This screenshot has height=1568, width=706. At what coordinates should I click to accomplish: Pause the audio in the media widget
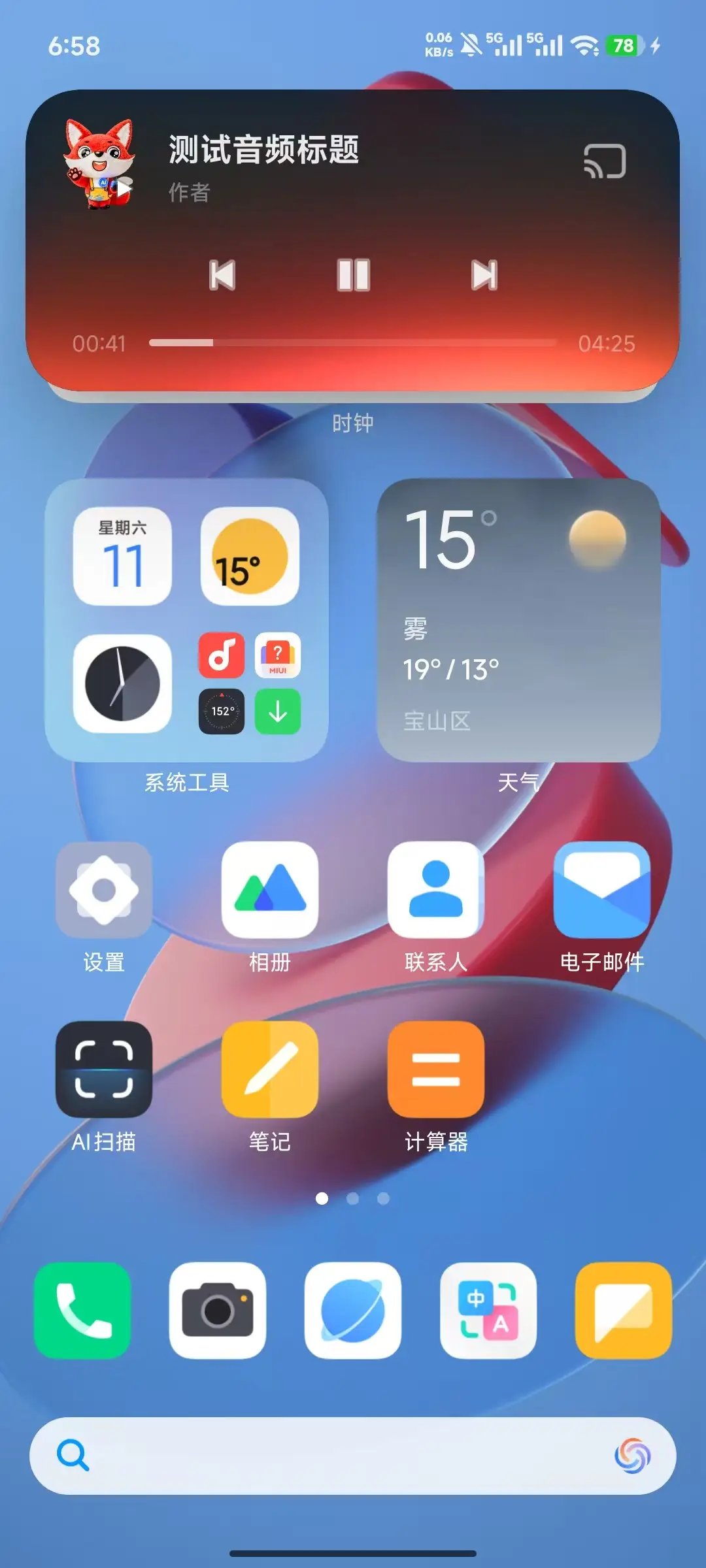click(x=353, y=275)
